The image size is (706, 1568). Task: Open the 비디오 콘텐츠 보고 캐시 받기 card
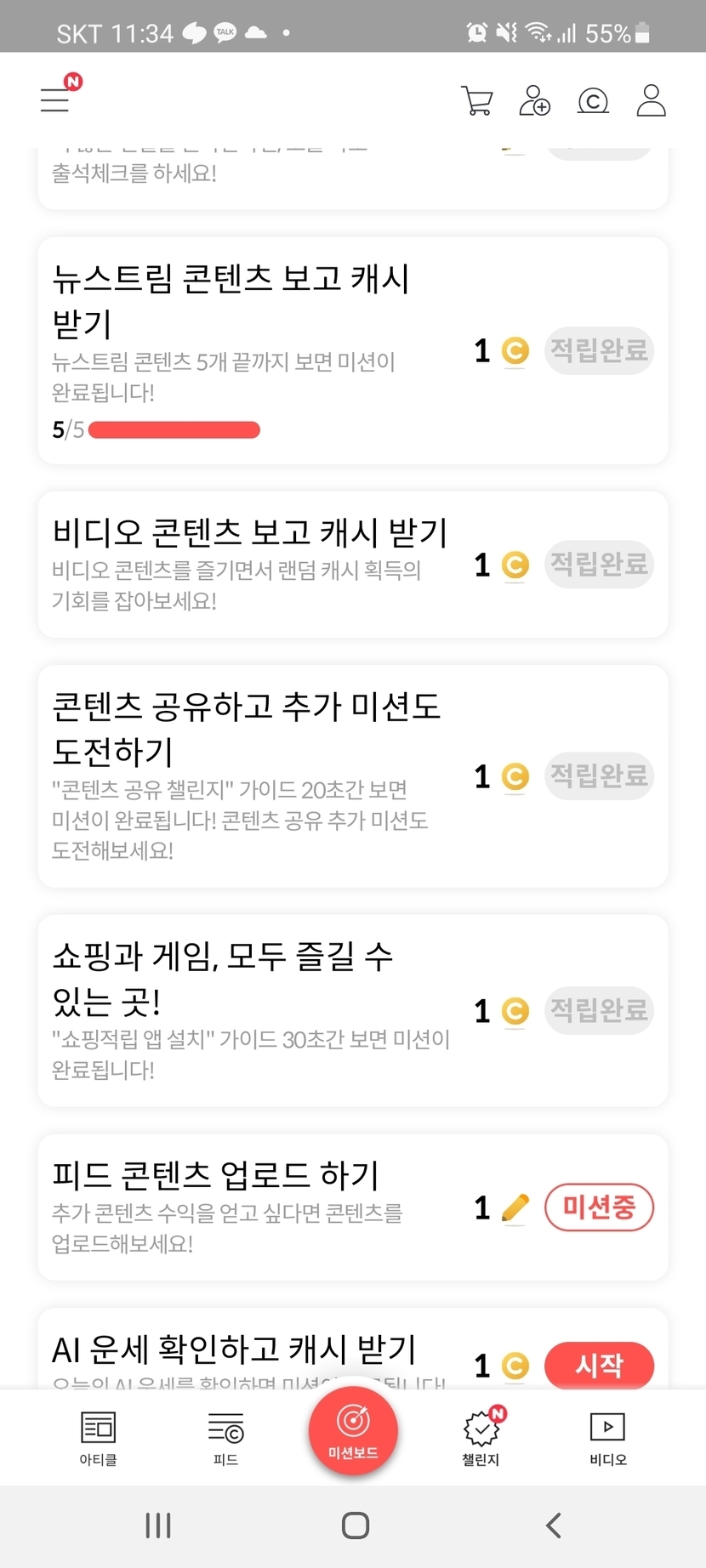tap(353, 565)
